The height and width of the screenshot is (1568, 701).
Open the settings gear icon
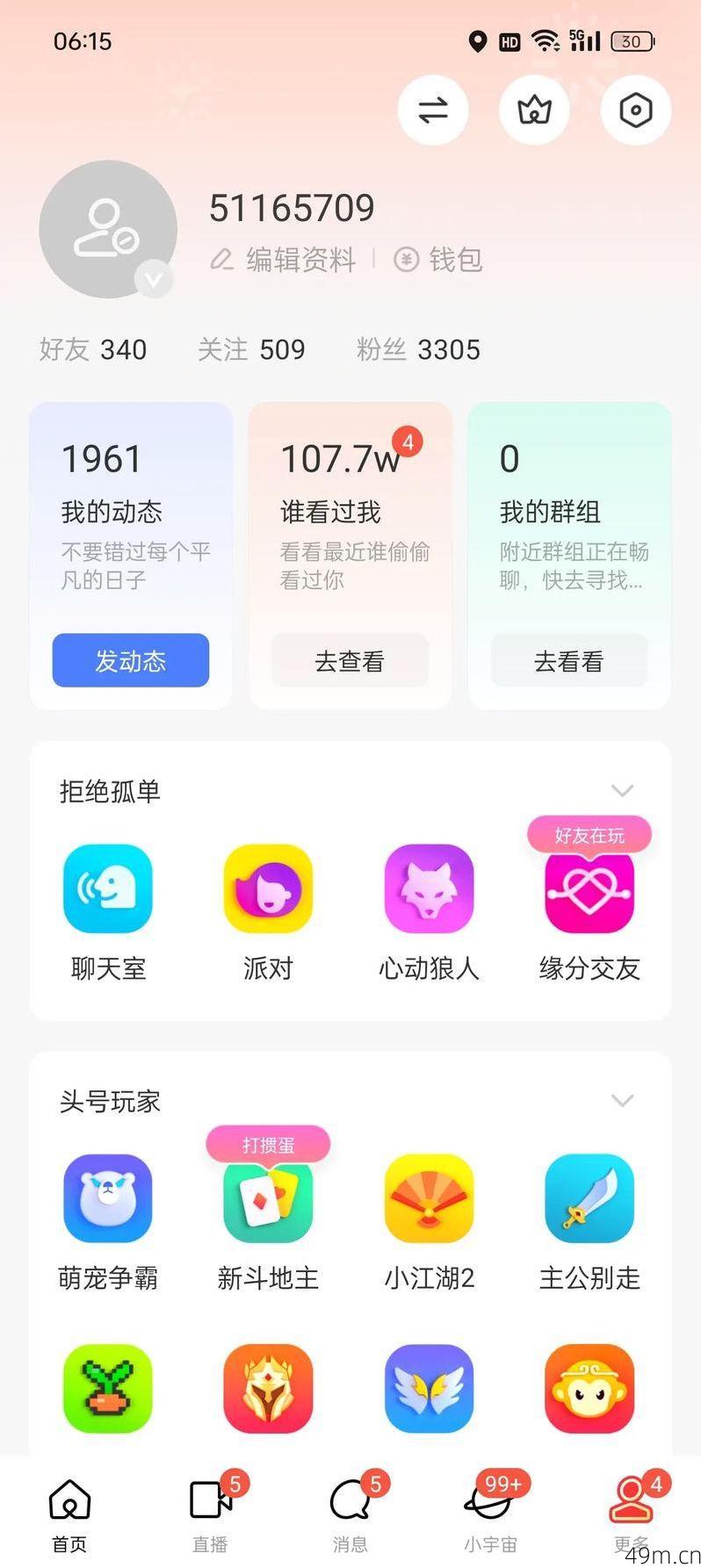pyautogui.click(x=635, y=110)
